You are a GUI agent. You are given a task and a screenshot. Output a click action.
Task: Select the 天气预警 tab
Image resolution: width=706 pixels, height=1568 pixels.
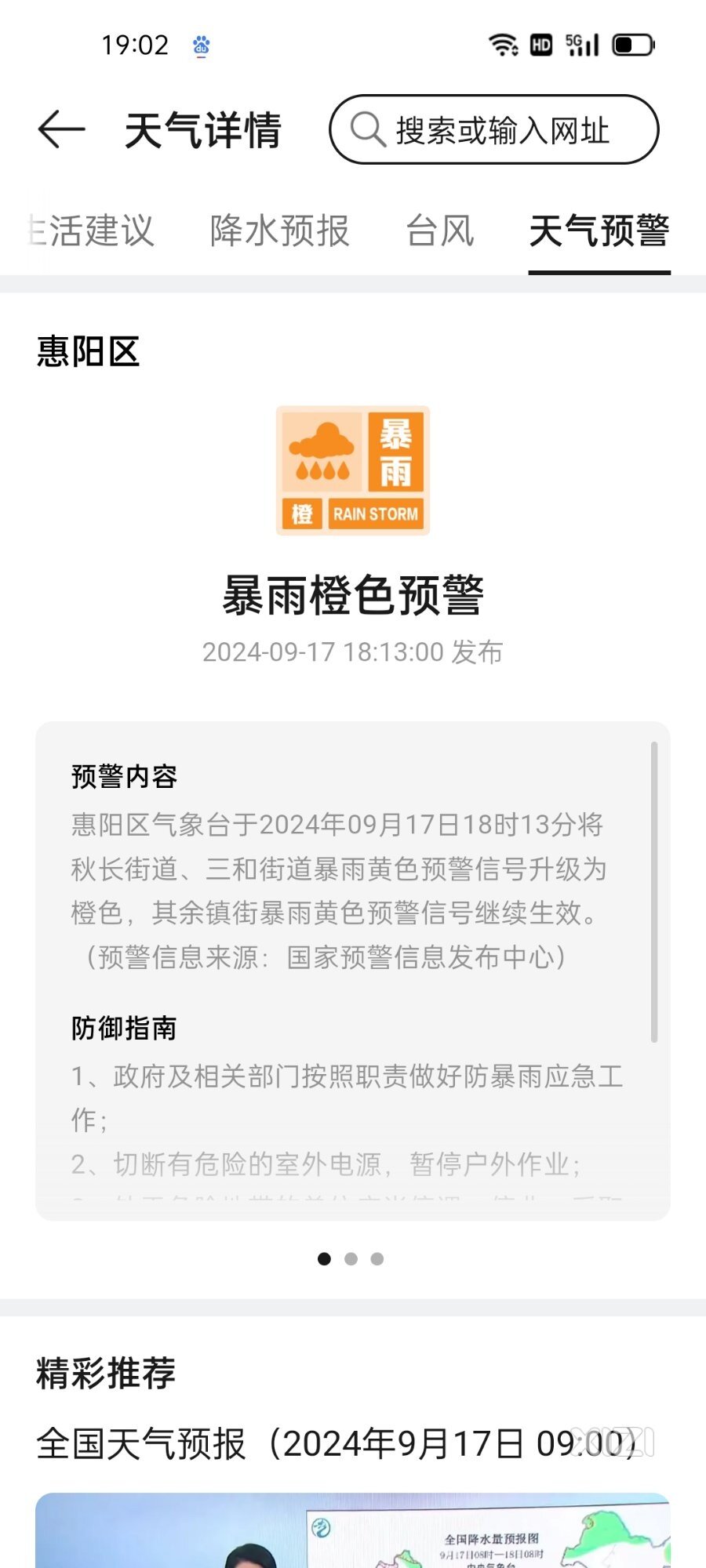click(x=599, y=231)
